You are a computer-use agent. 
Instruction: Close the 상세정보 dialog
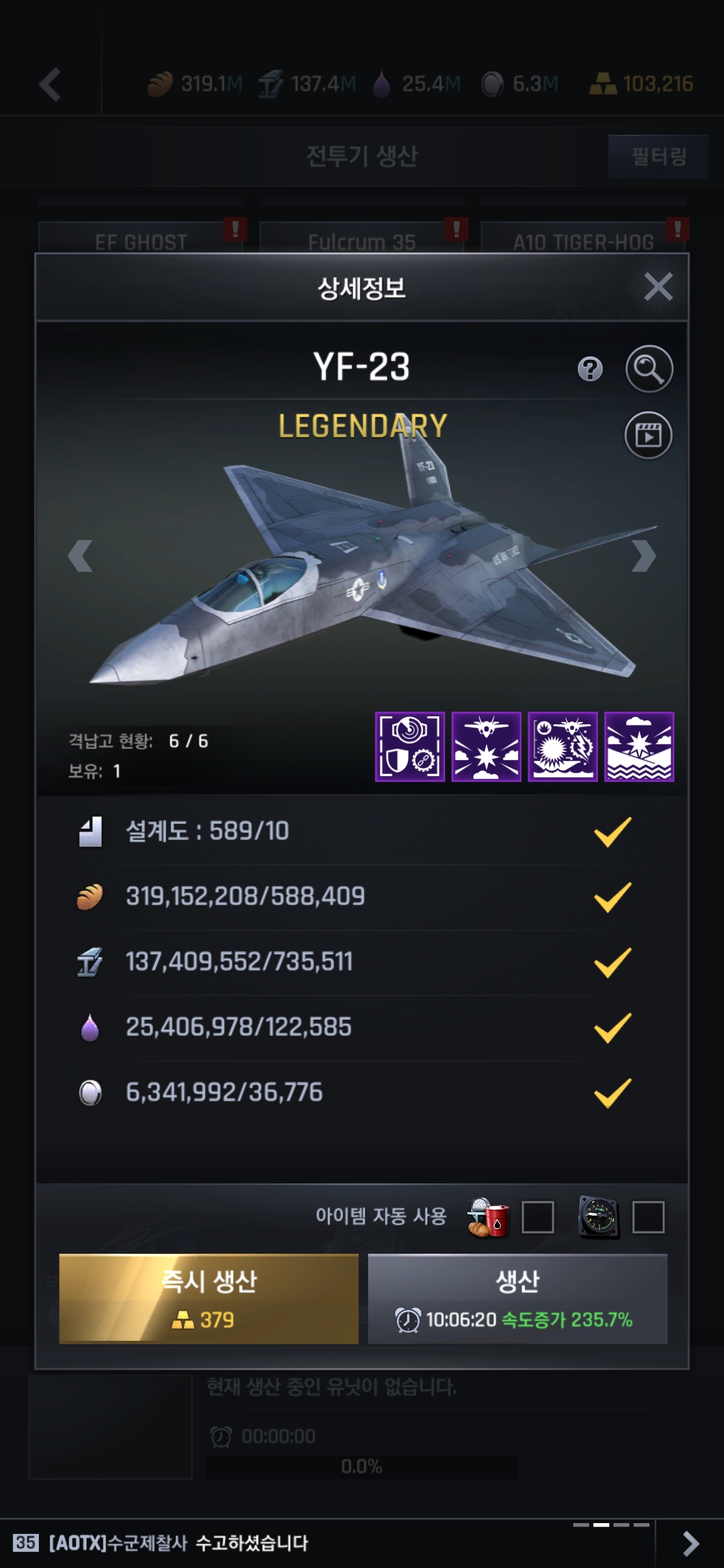pyautogui.click(x=658, y=287)
